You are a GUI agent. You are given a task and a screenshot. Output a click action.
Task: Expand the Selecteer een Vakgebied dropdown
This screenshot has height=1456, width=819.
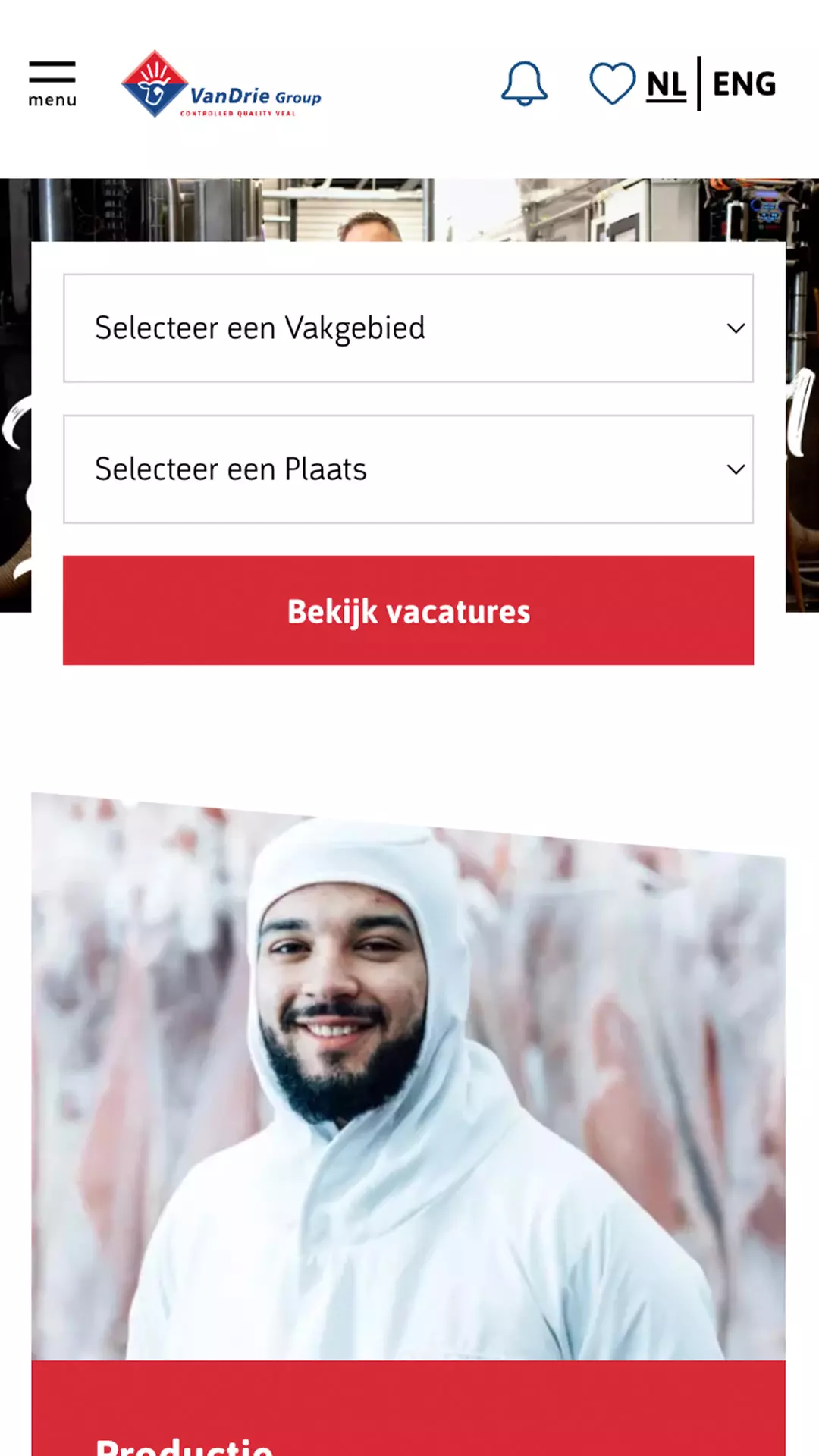(x=408, y=328)
